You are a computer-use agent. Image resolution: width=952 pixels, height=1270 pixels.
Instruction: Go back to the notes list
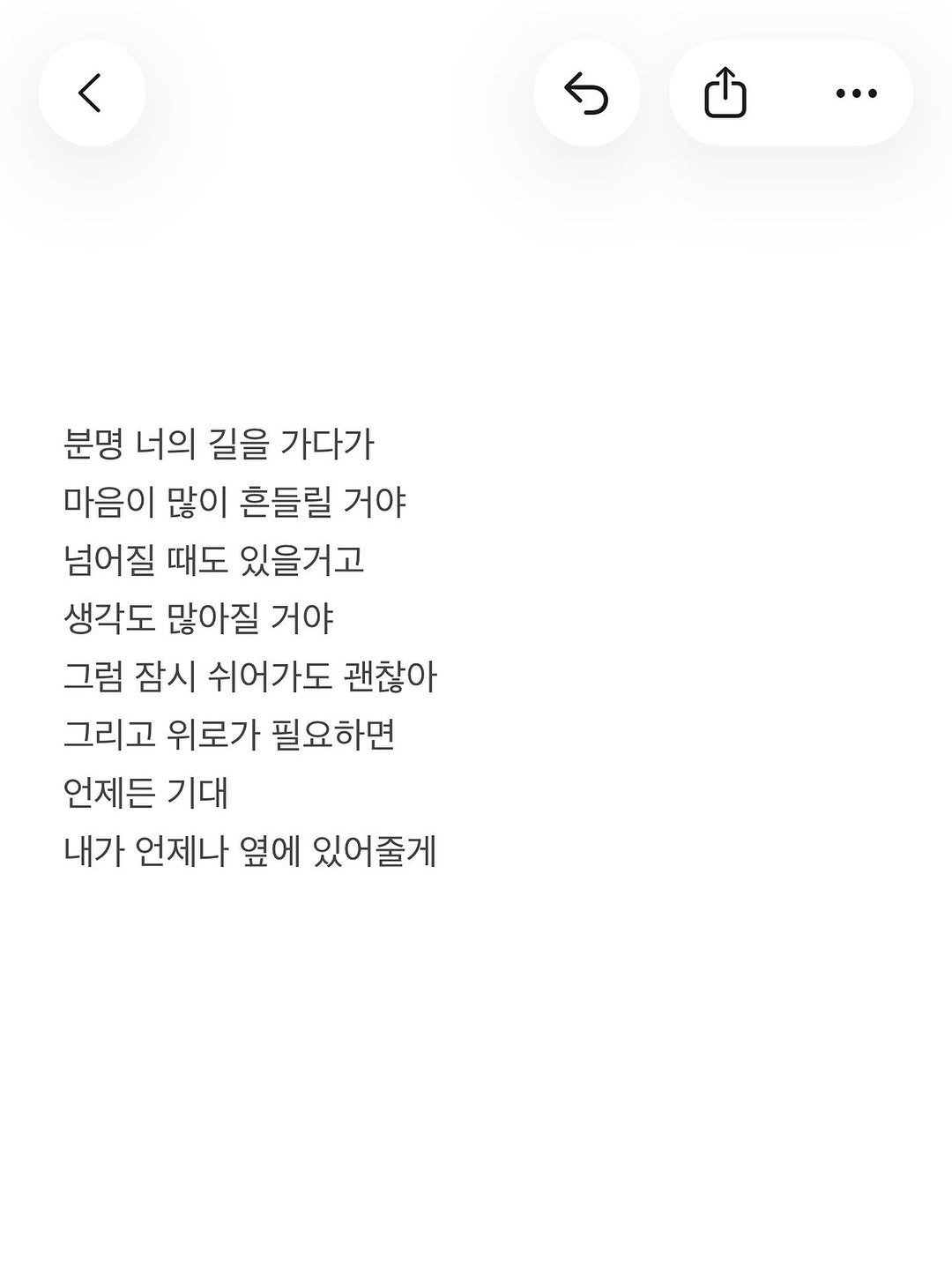point(91,93)
